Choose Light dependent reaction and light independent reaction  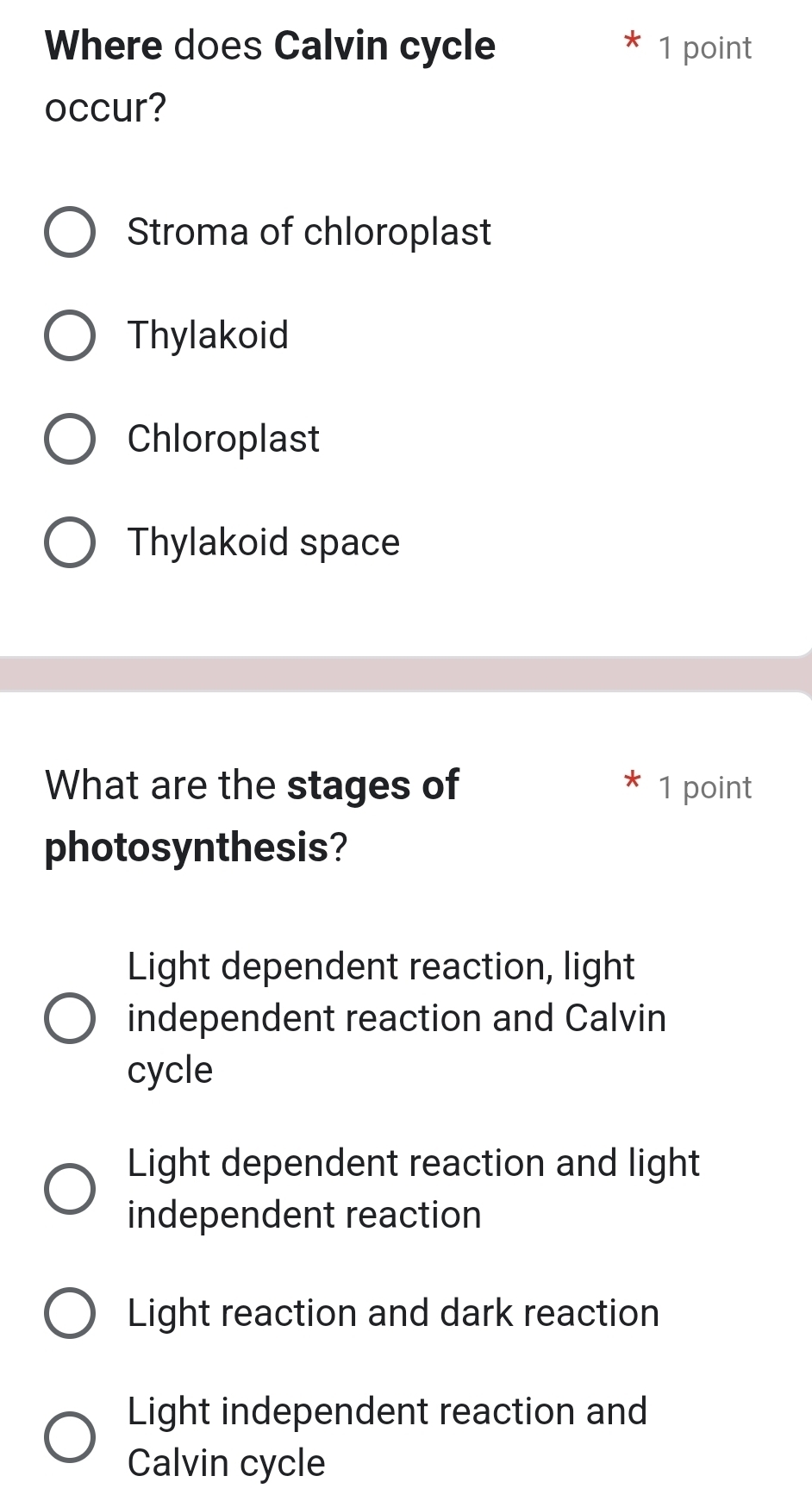click(x=71, y=1188)
